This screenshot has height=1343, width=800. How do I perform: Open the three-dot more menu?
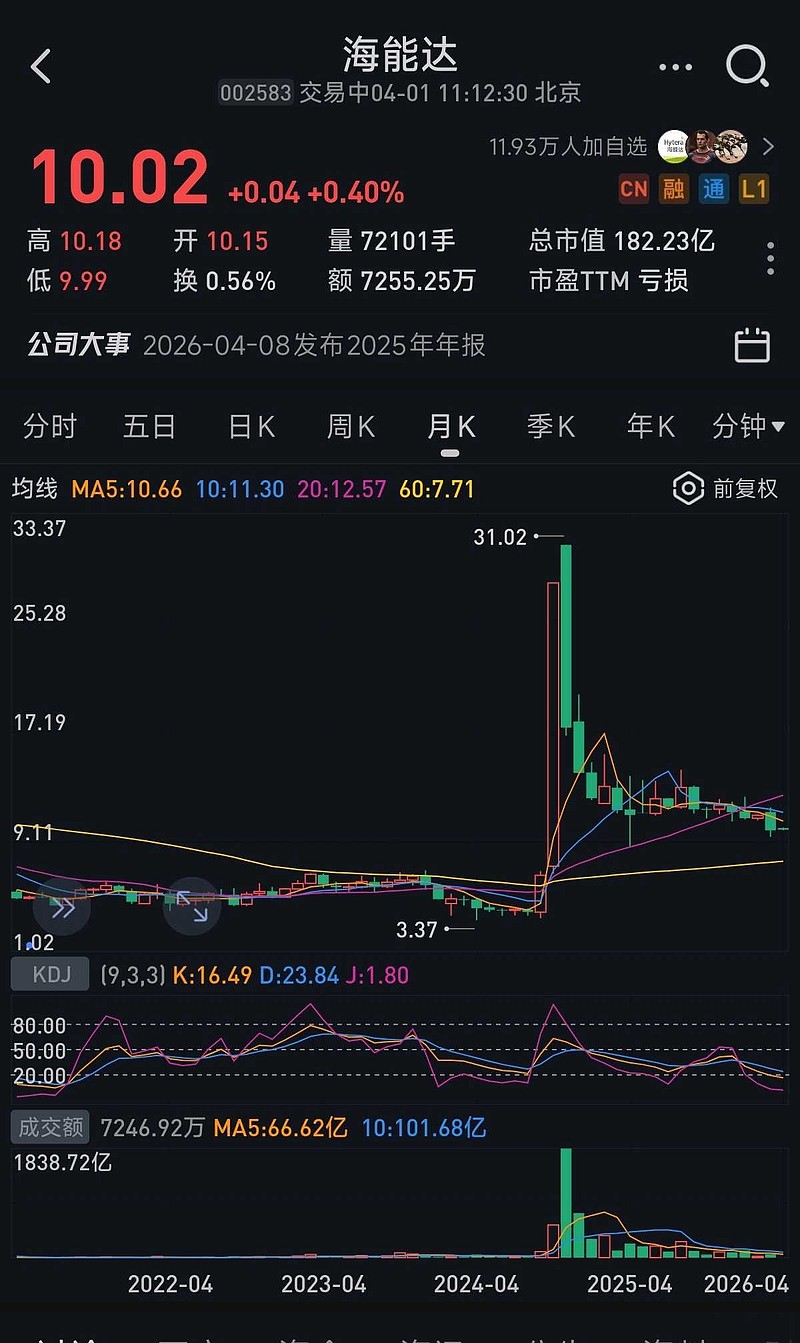point(675,68)
